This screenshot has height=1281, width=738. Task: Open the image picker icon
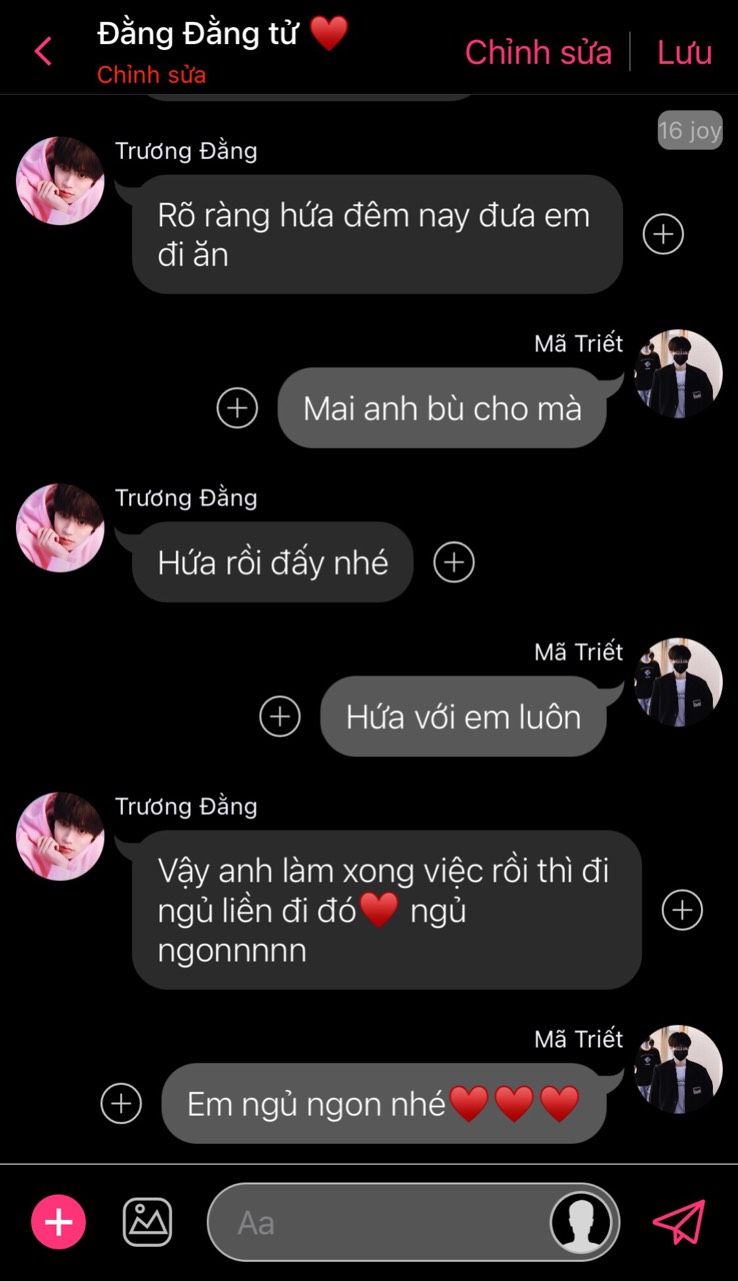click(147, 1222)
